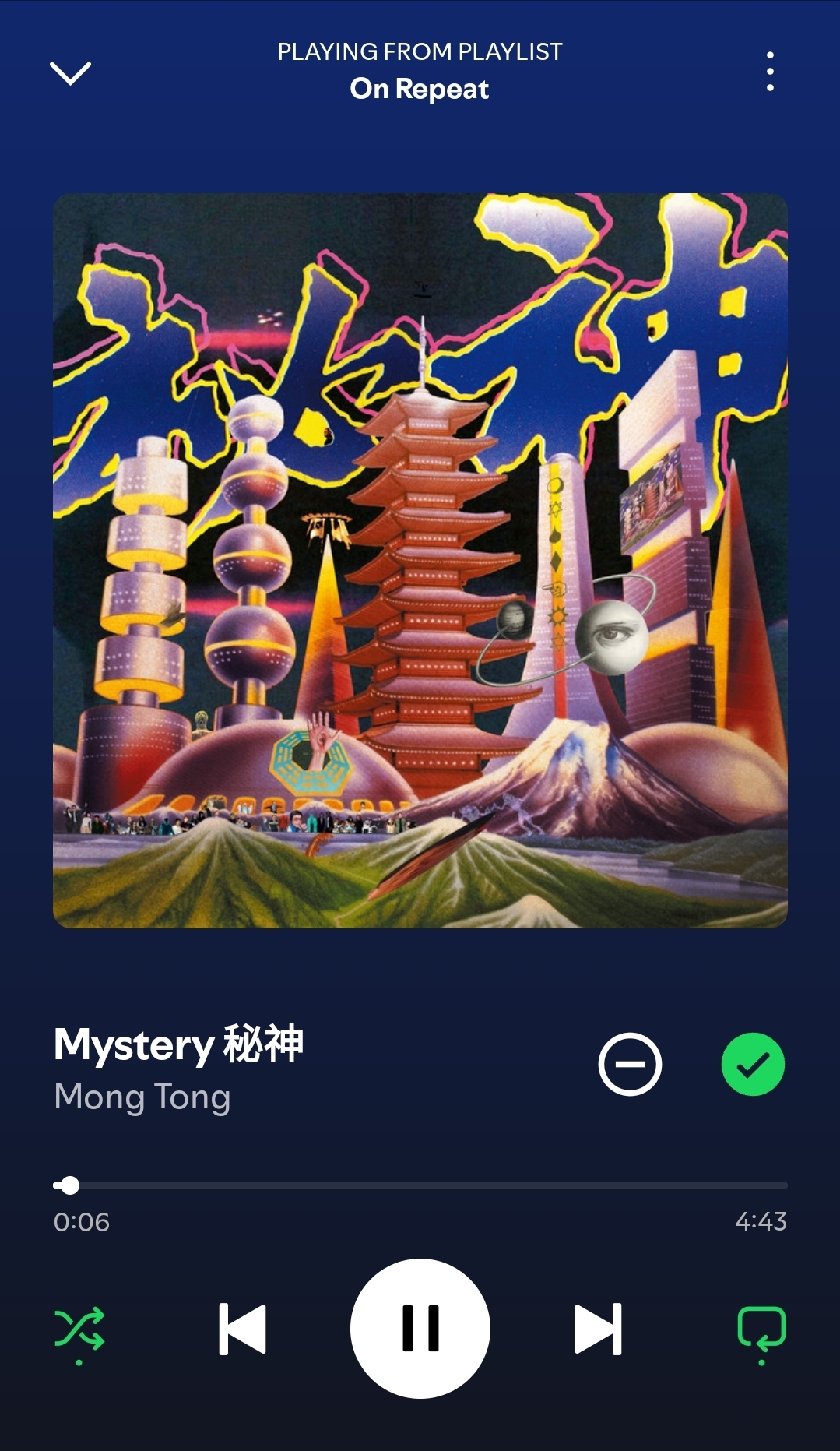Open the On Repeat playlist
The width and height of the screenshot is (840, 1451).
point(420,89)
